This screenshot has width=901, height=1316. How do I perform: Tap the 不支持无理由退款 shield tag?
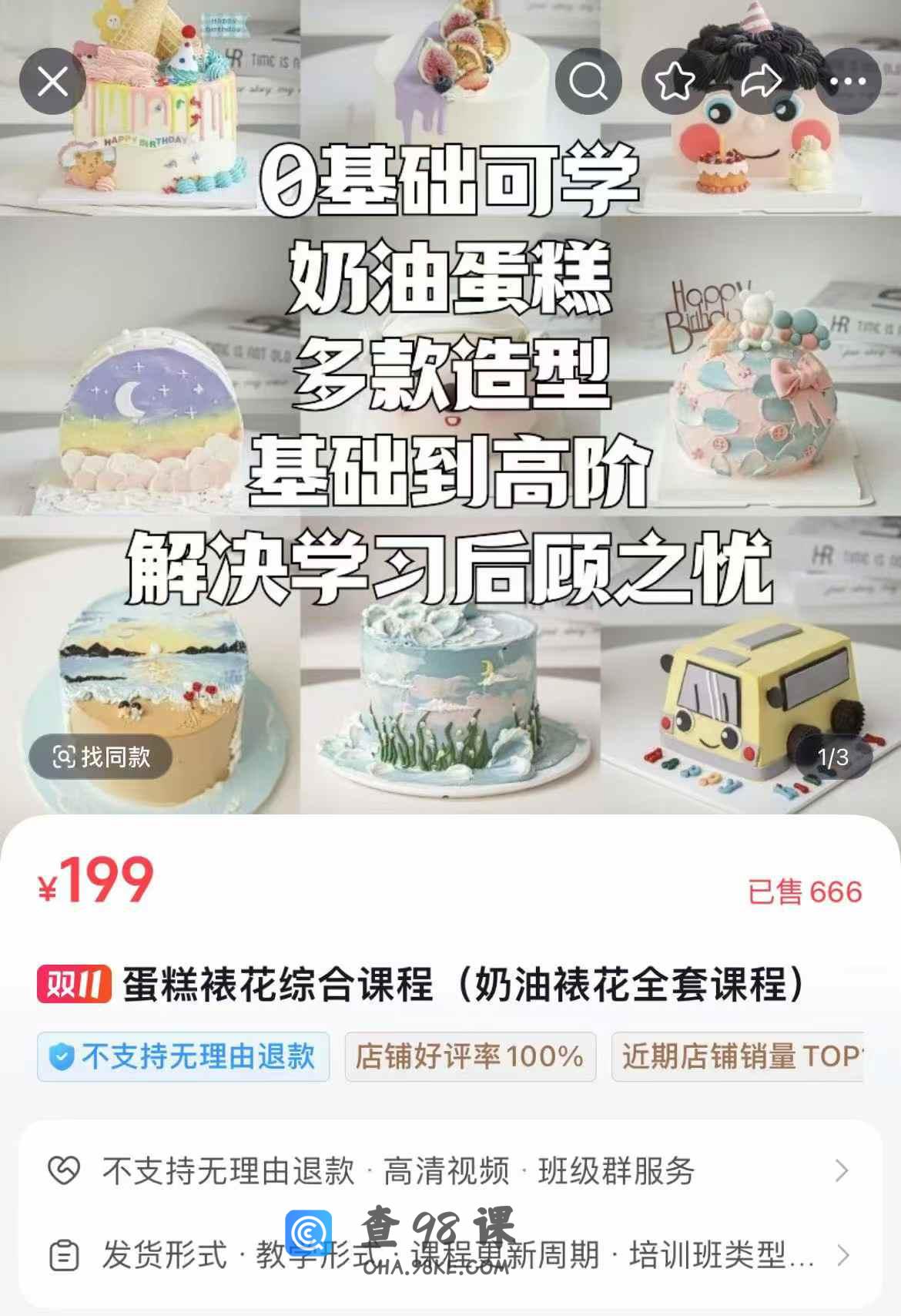click(183, 1056)
